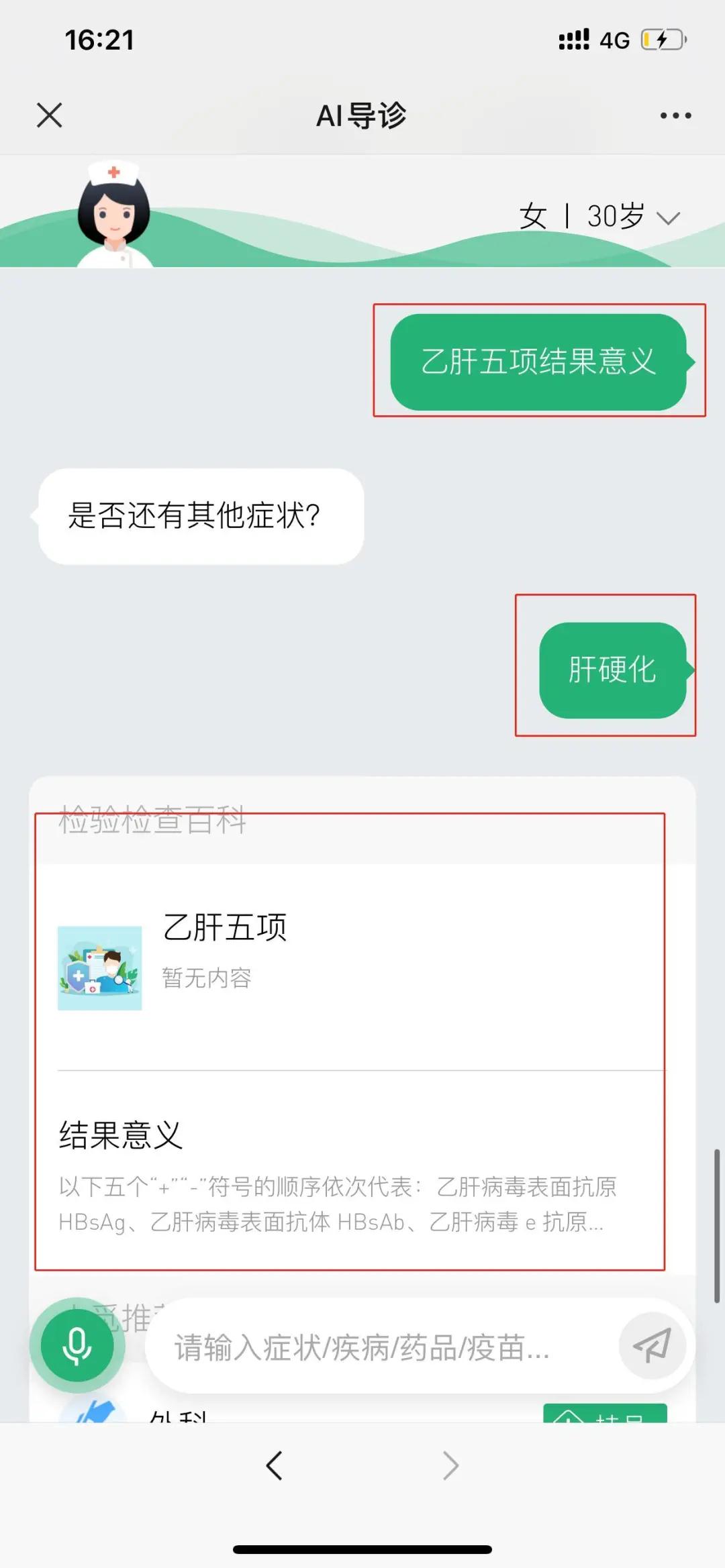This screenshot has height=1568, width=725.
Task: Start voice input with microphone button
Action: (x=77, y=1345)
